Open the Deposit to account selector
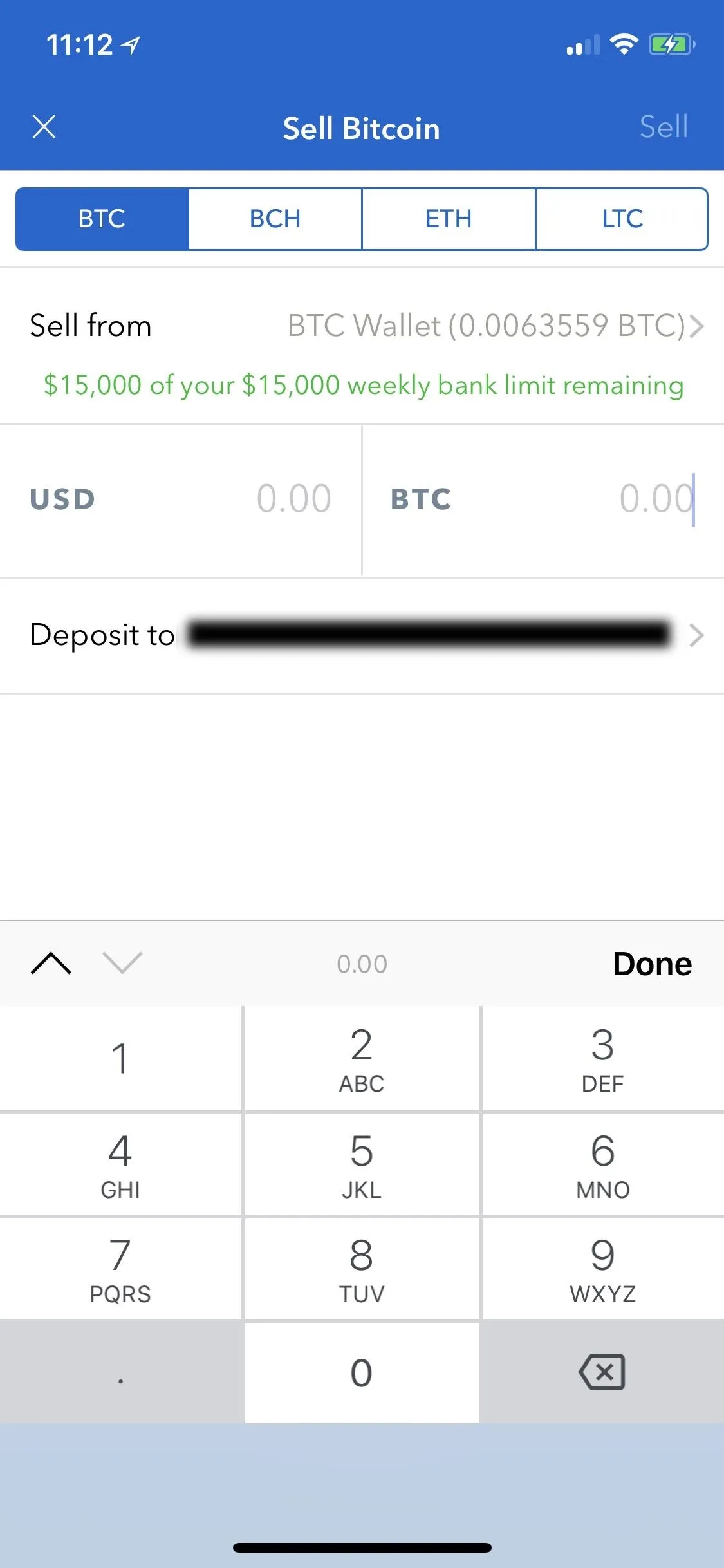The height and width of the screenshot is (1568, 724). (x=362, y=635)
